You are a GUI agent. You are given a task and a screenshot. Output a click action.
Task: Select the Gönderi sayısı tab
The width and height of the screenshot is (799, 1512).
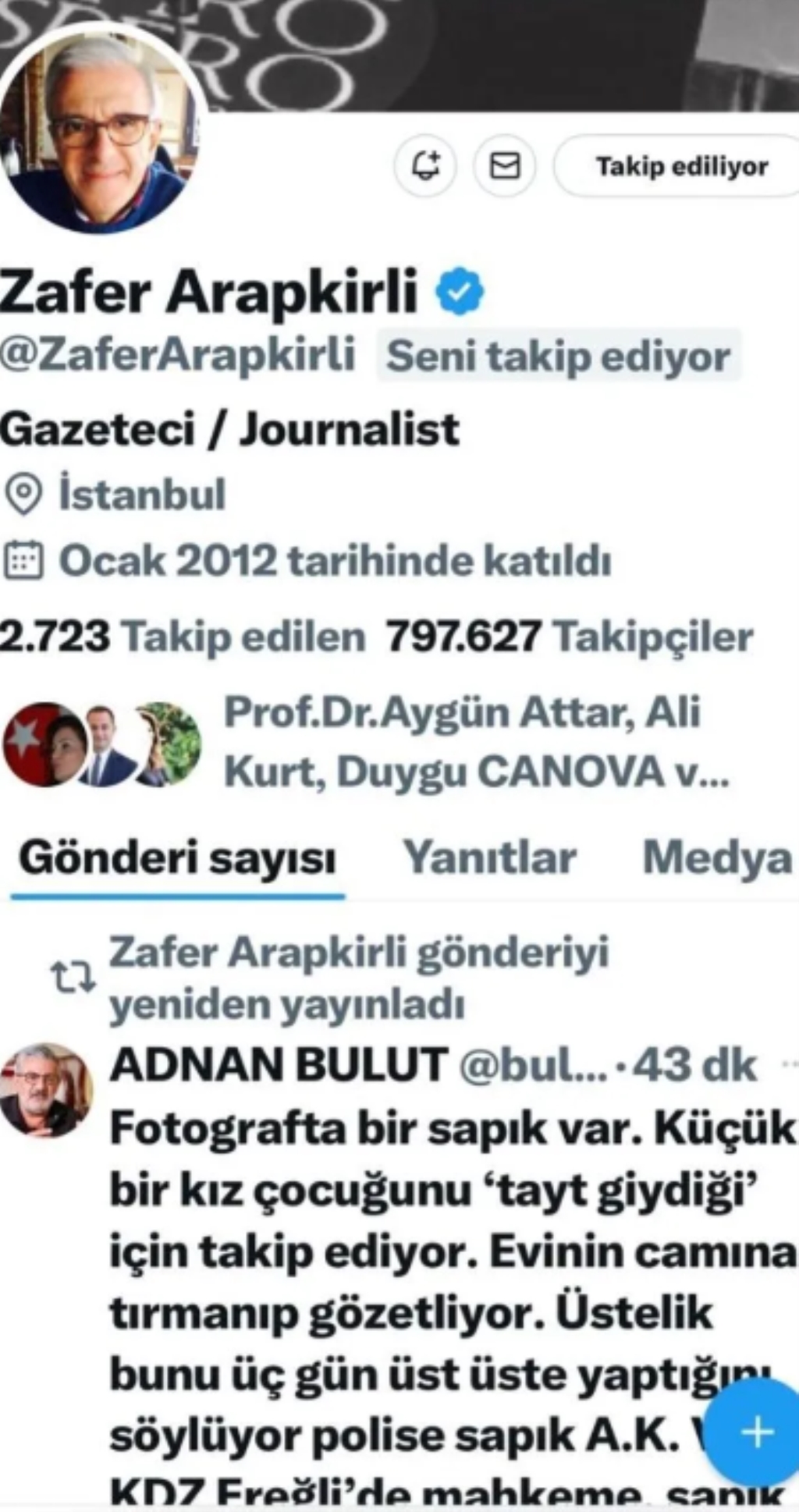(x=178, y=857)
